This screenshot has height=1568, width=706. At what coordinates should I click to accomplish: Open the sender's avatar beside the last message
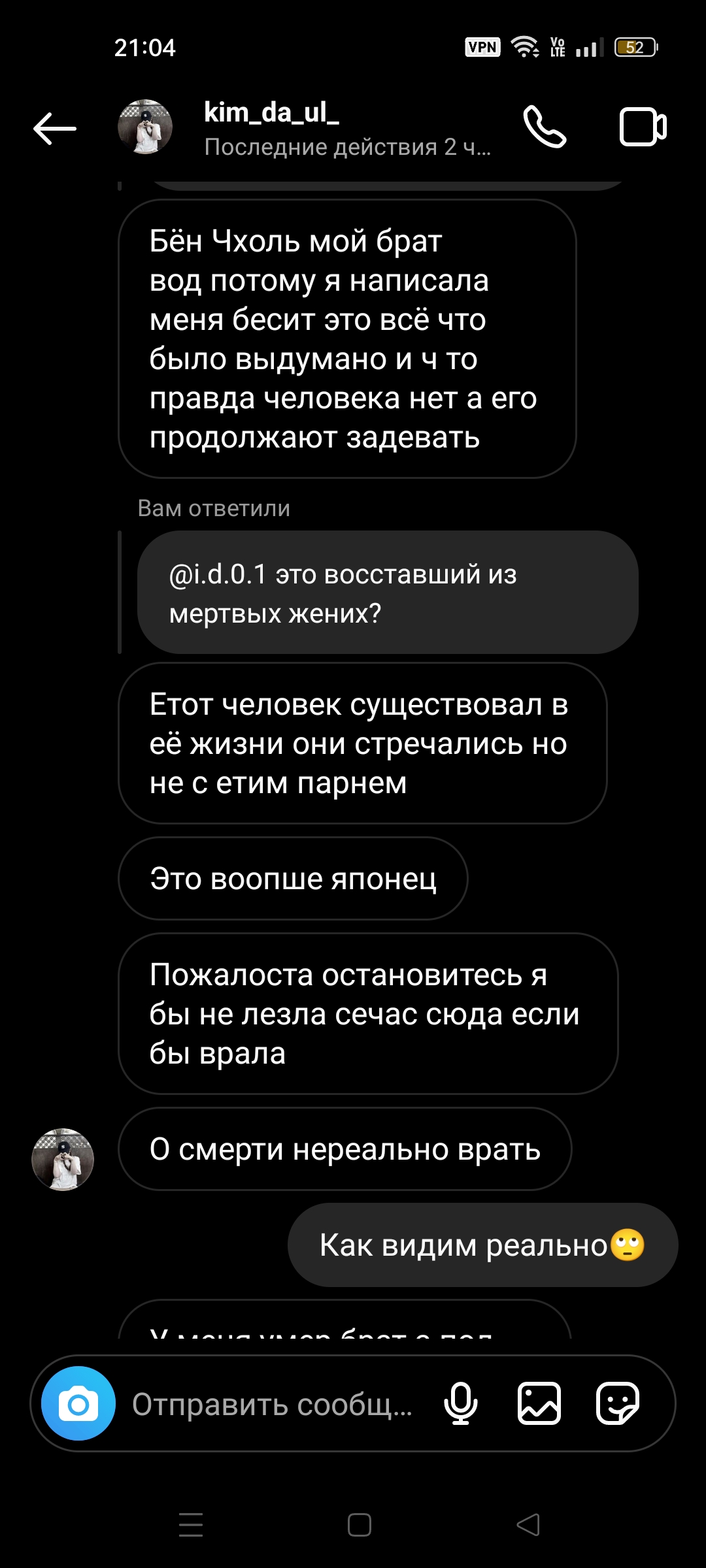click(x=63, y=1160)
